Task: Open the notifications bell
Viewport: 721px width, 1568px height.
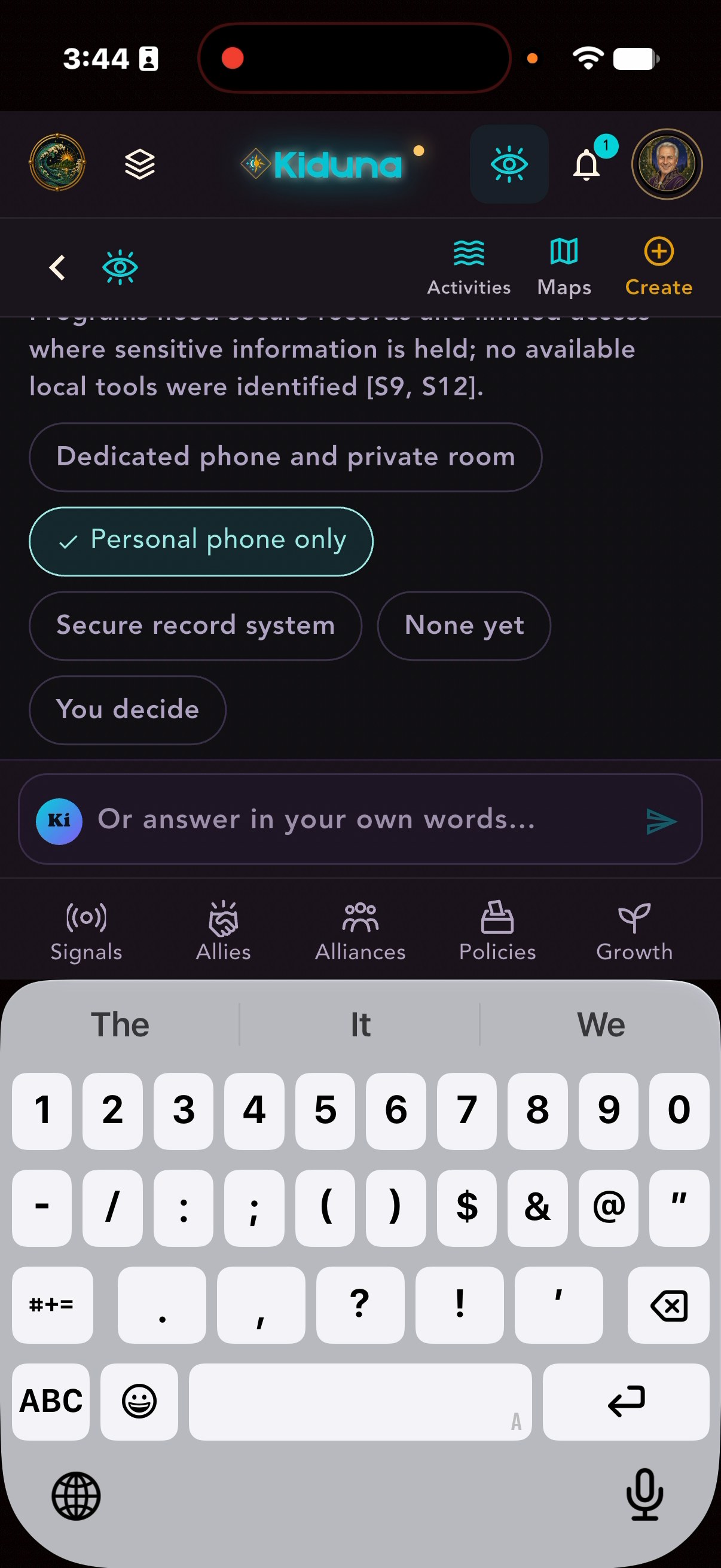Action: point(587,164)
